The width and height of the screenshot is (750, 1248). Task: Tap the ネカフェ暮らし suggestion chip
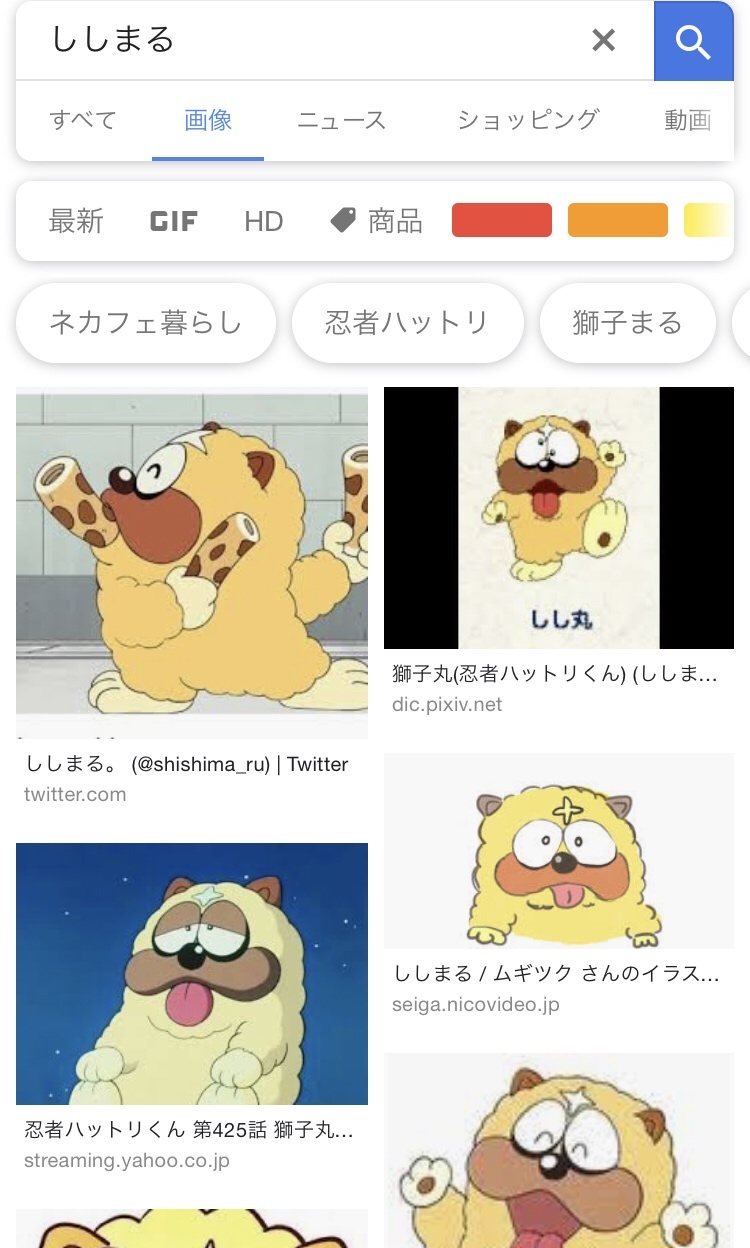146,323
